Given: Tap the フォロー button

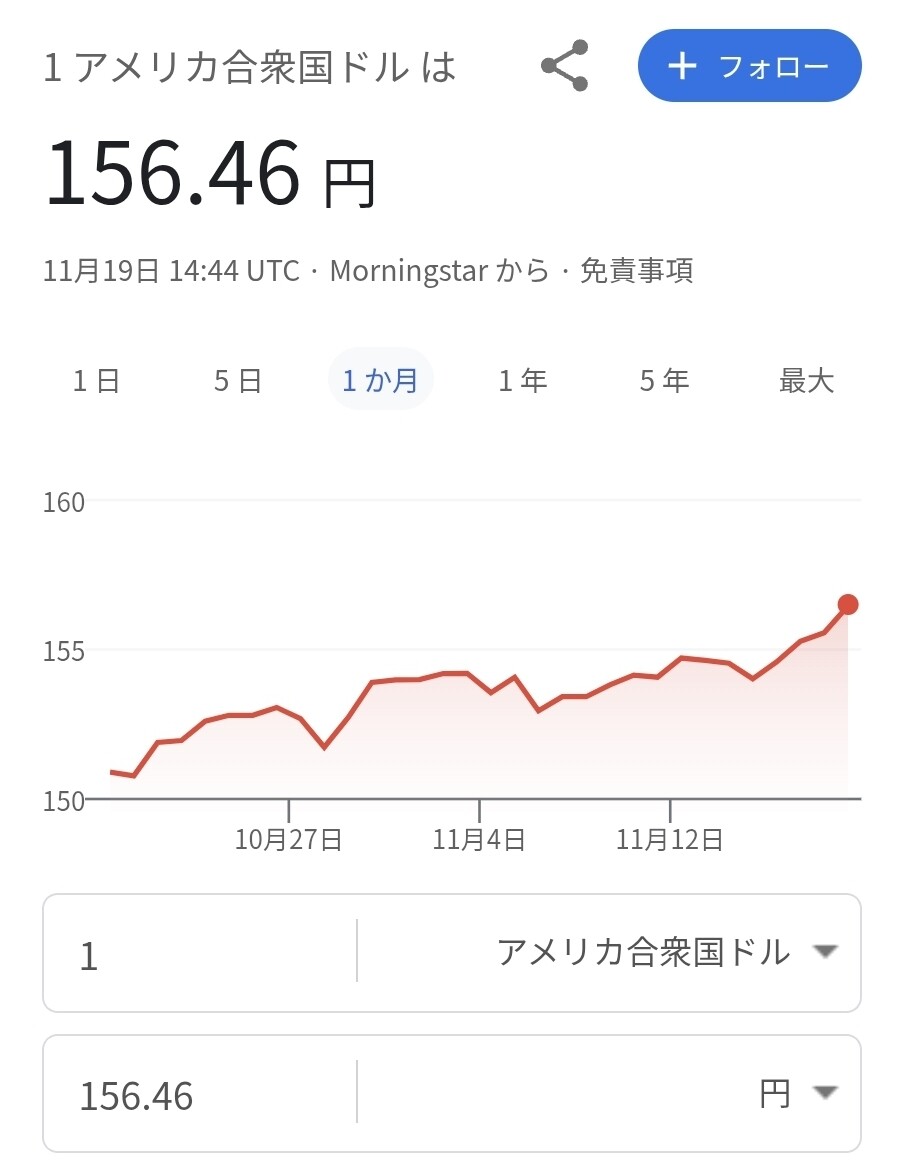Looking at the screenshot, I should (x=749, y=66).
